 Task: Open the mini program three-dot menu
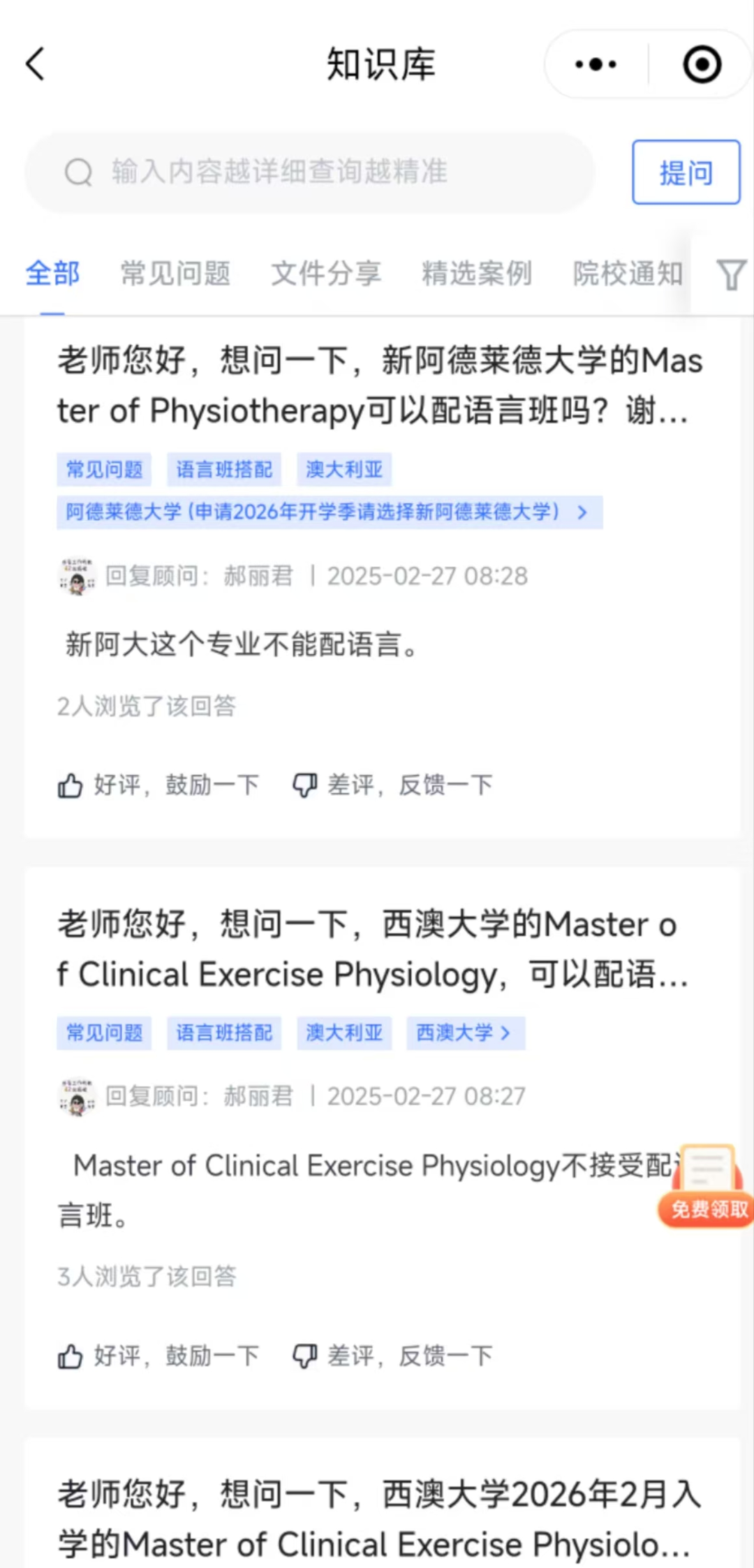(x=596, y=64)
